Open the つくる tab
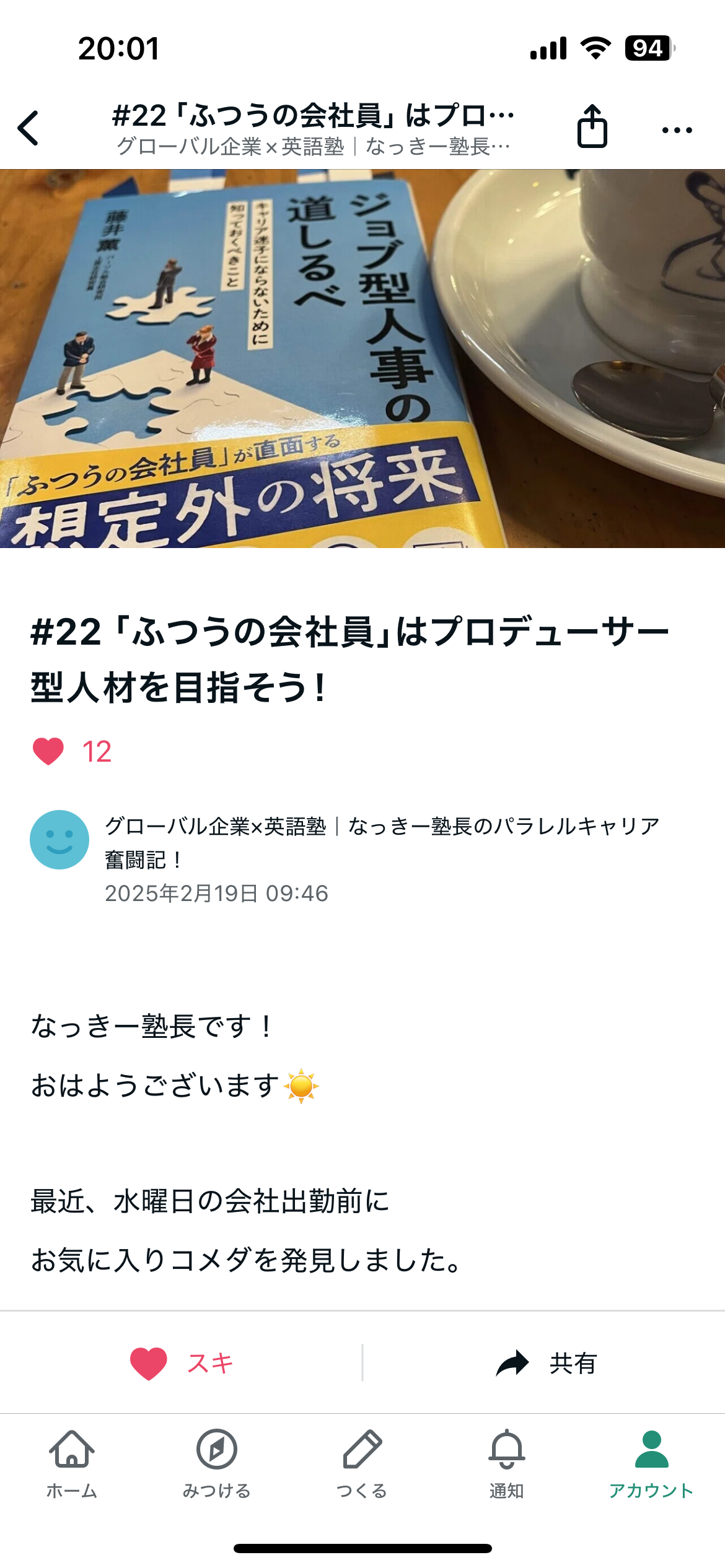This screenshot has height=1568, width=725. (x=362, y=1463)
